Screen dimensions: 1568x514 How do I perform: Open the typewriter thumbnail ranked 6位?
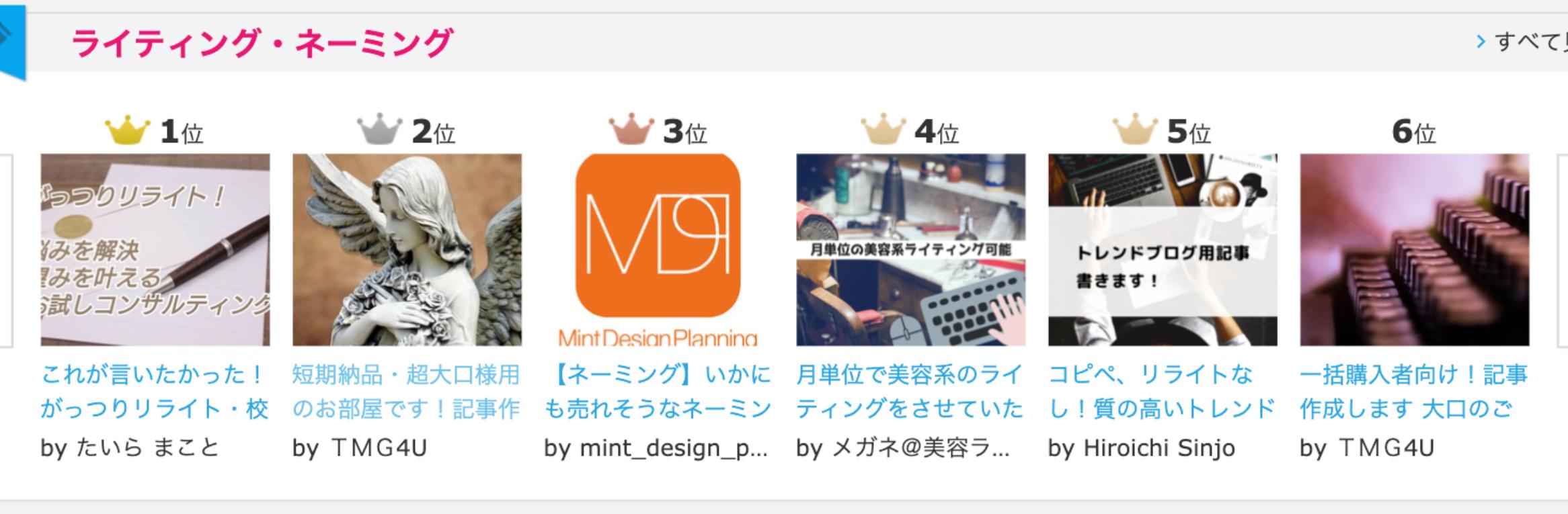(x=1414, y=249)
